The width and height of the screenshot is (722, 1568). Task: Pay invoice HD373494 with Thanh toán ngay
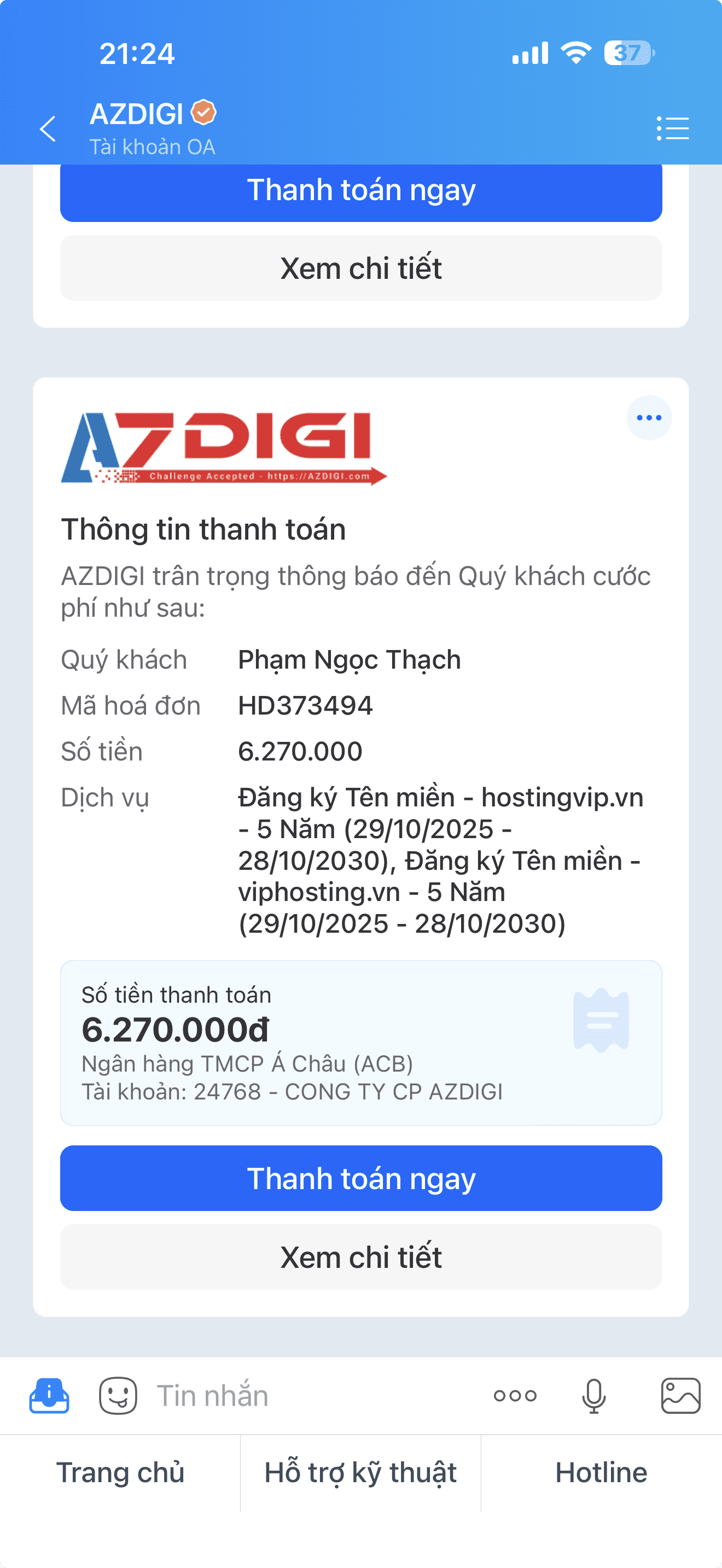(361, 1178)
